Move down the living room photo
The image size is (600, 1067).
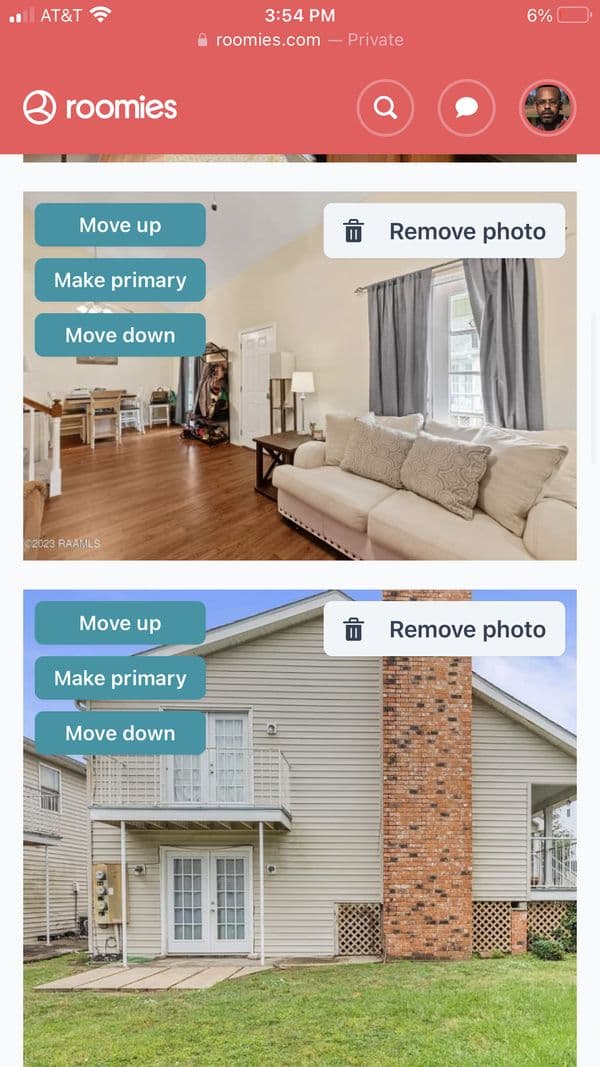coord(120,335)
